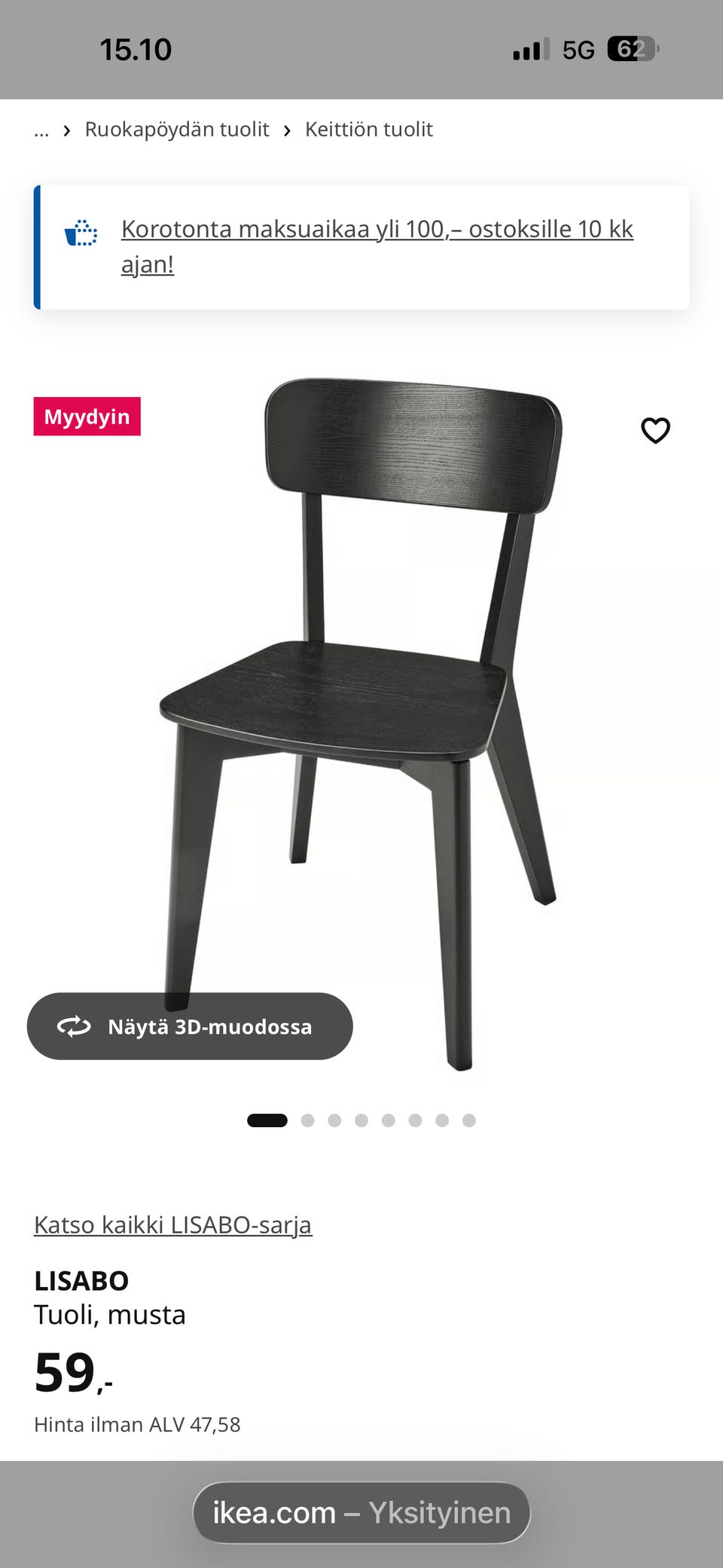Go to Keittiön tuolit breadcrumb category
The image size is (723, 1568).
[368, 130]
